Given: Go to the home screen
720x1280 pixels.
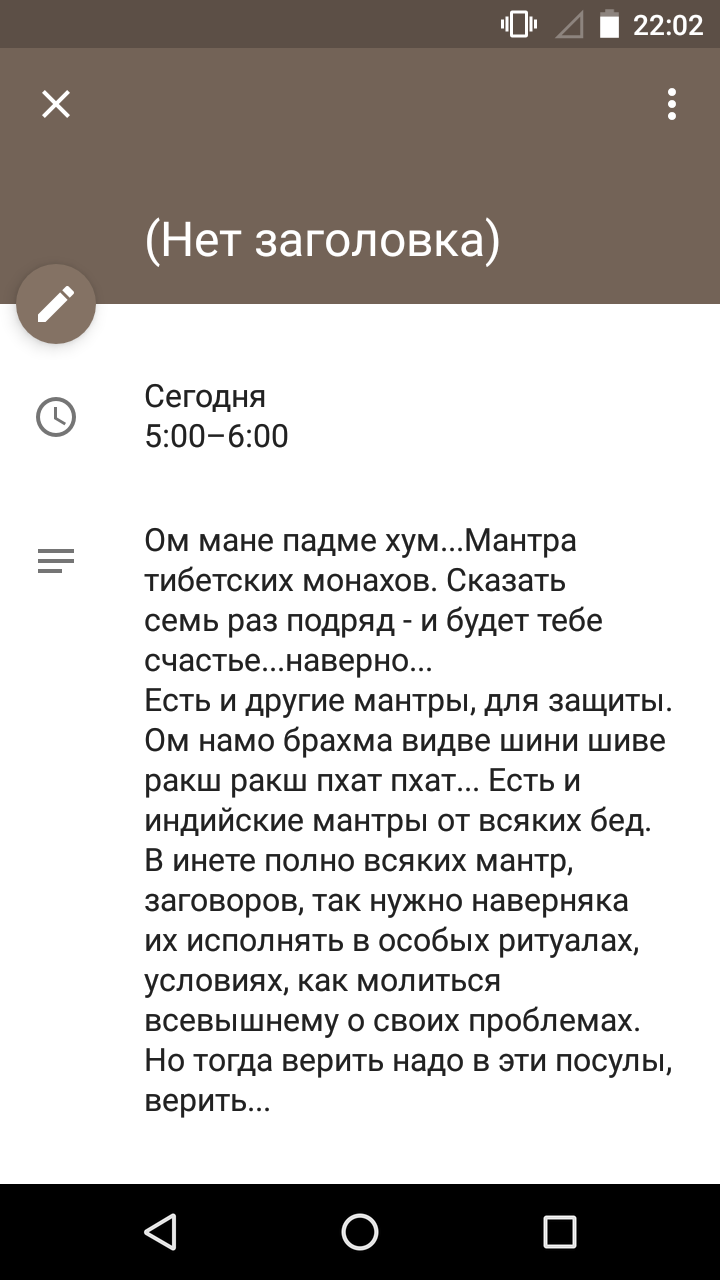Looking at the screenshot, I should click(x=360, y=1232).
